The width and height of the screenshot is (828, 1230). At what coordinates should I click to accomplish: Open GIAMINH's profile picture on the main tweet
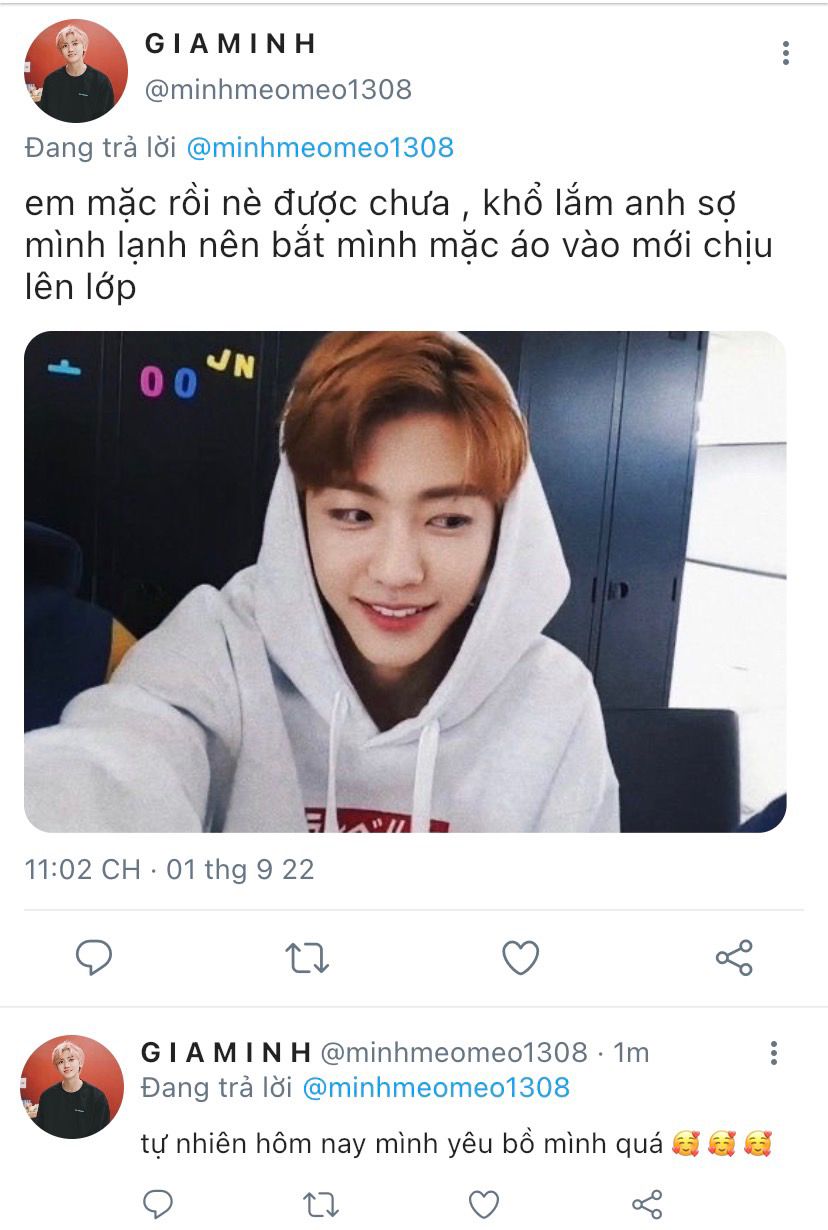75,70
